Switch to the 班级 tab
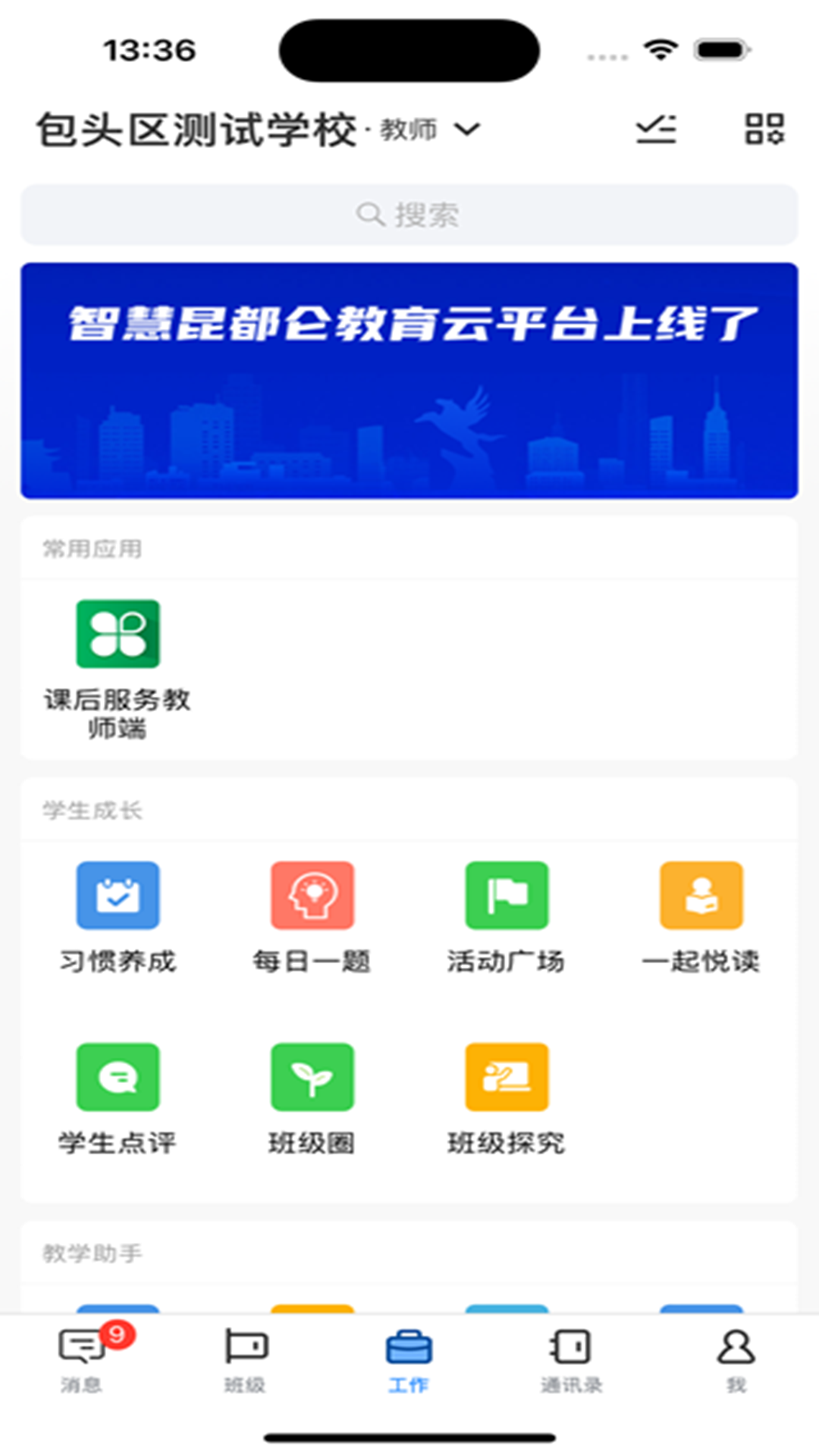Viewport: 819px width, 1456px height. [246, 1359]
